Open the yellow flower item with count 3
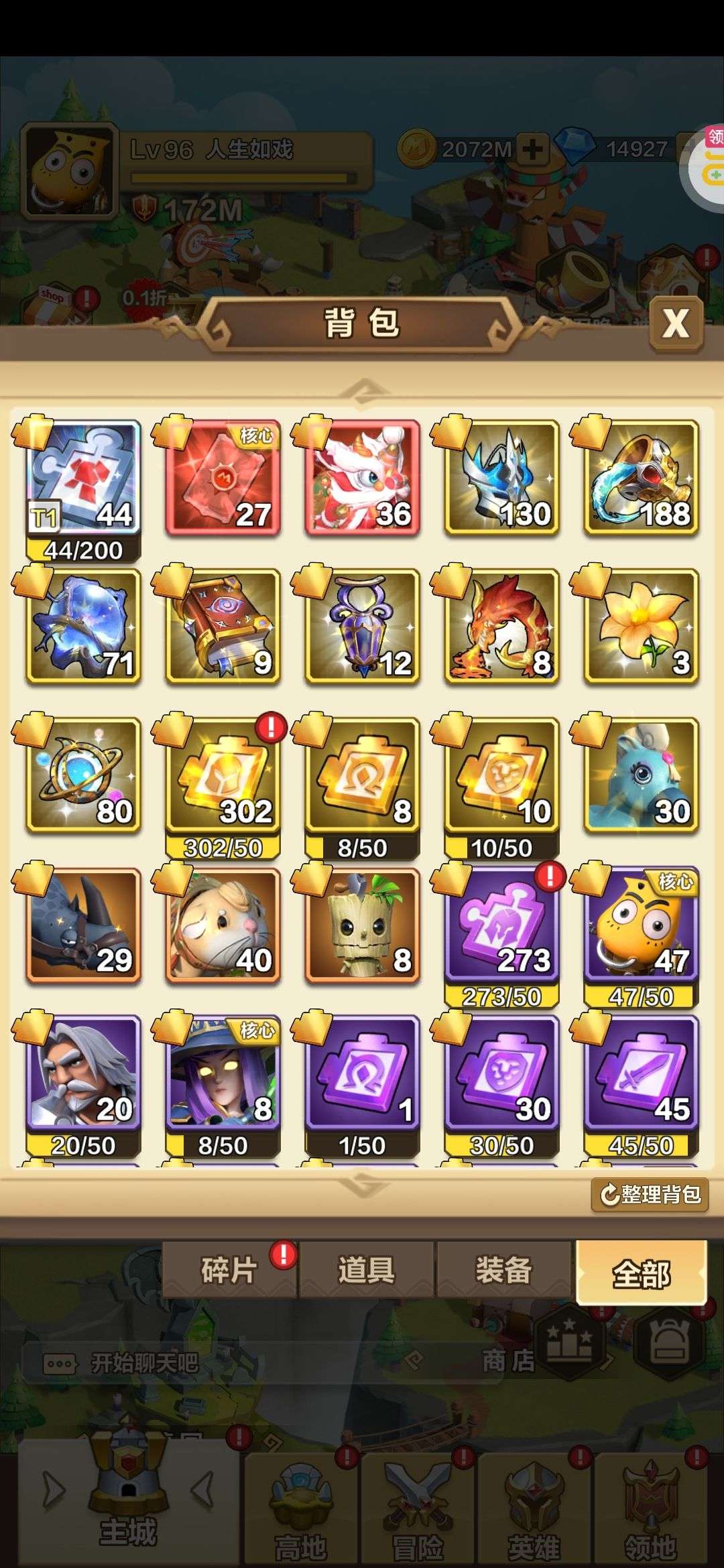This screenshot has height=1568, width=724. [642, 627]
